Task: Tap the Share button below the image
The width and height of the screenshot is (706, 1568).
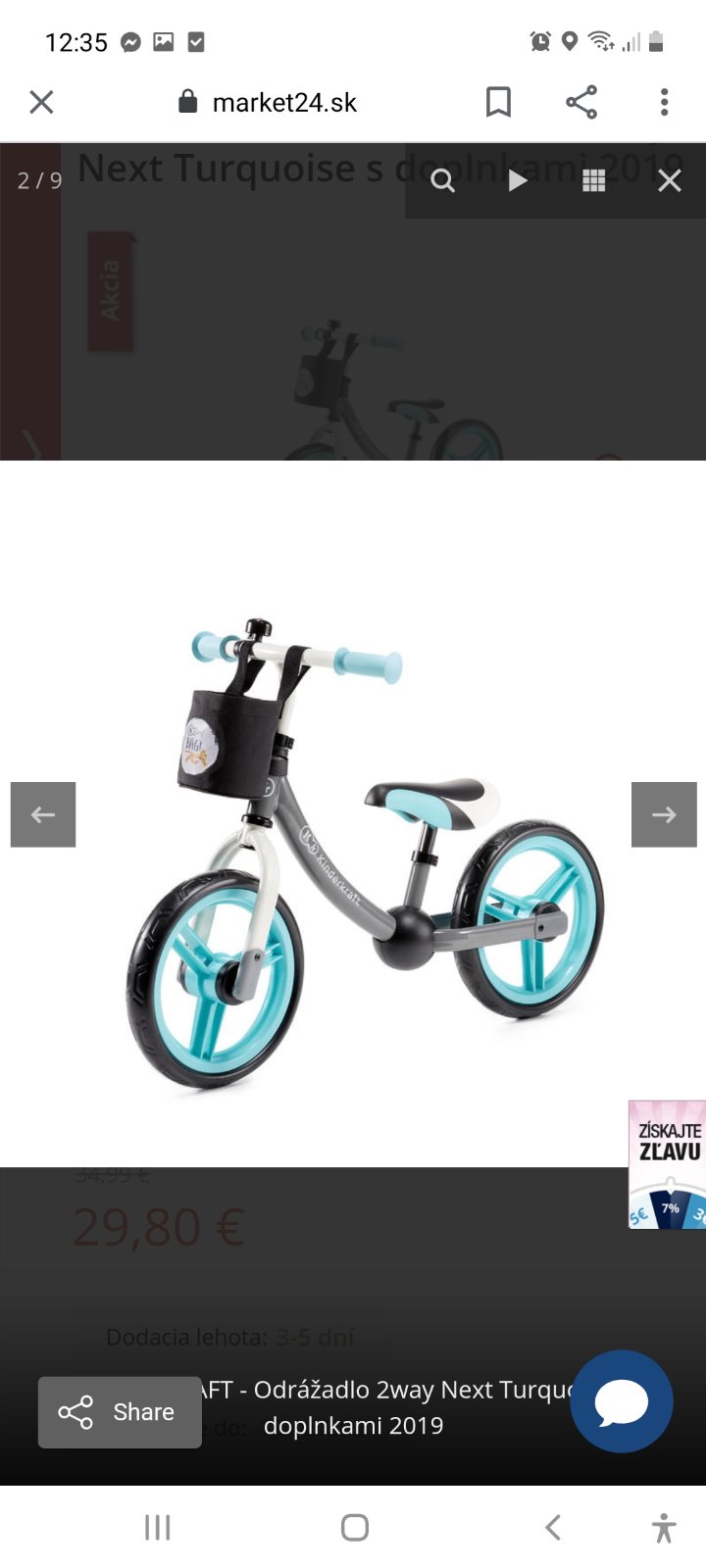Action: [x=120, y=1412]
